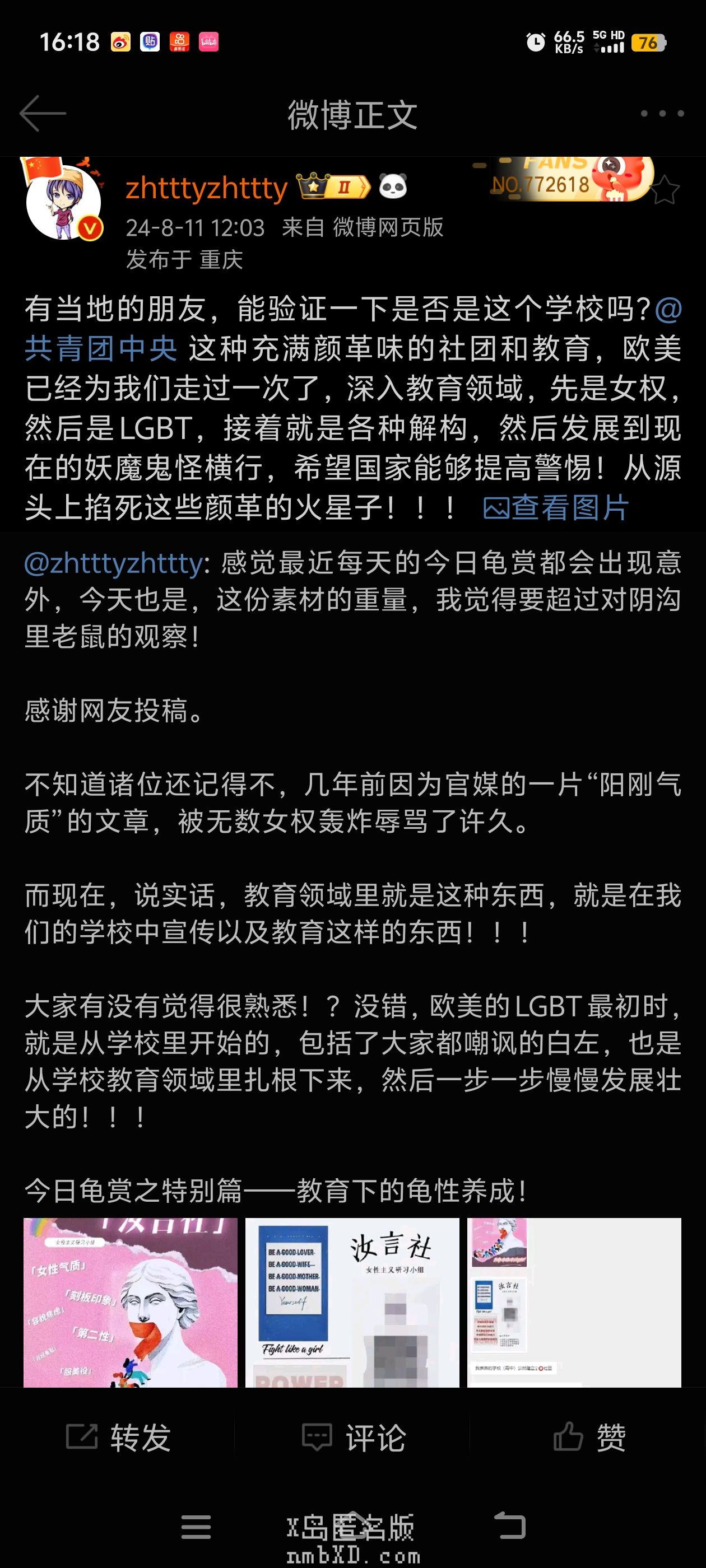Open the three-dot overflow menu
The height and width of the screenshot is (1568, 706).
point(662,113)
